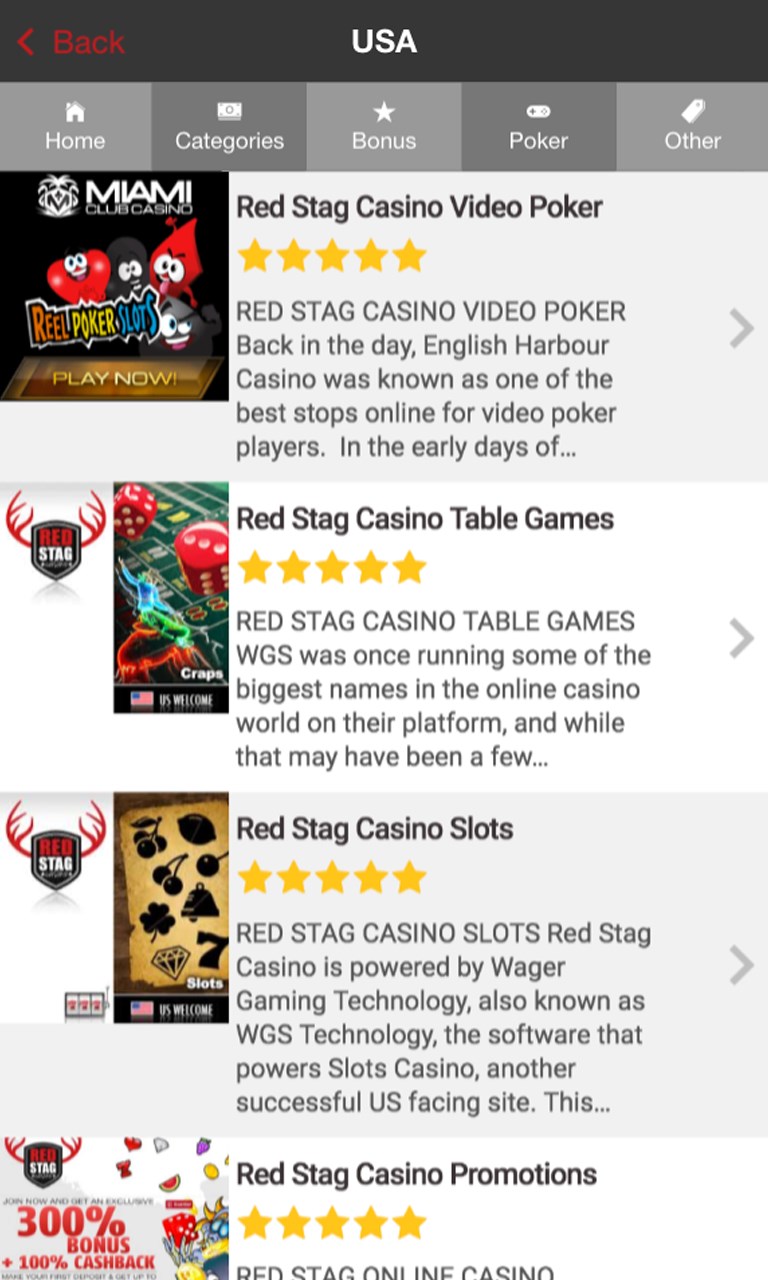The height and width of the screenshot is (1280, 768).
Task: Go back using the Back button
Action: (x=72, y=42)
